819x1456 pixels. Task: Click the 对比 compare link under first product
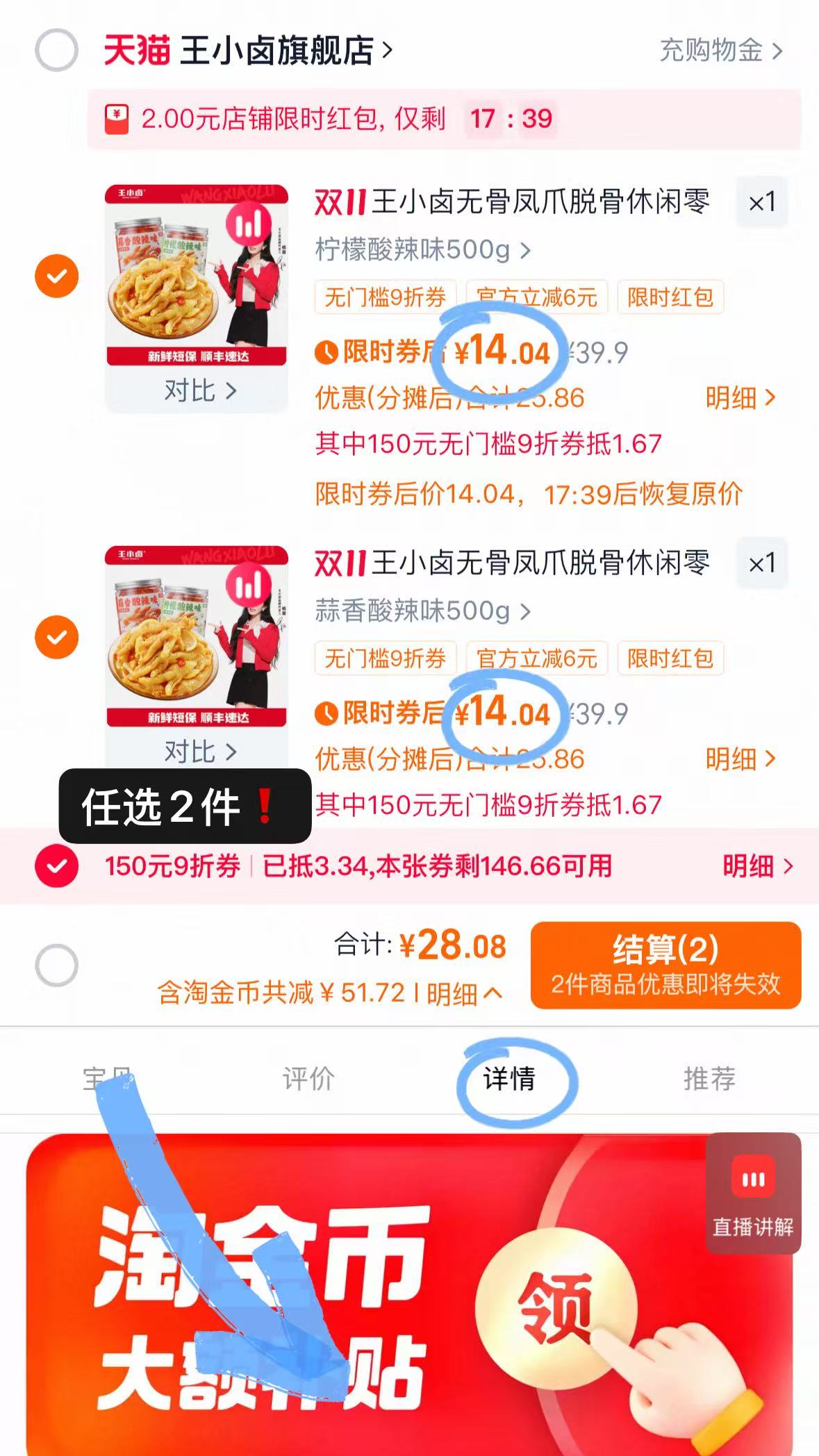click(198, 391)
